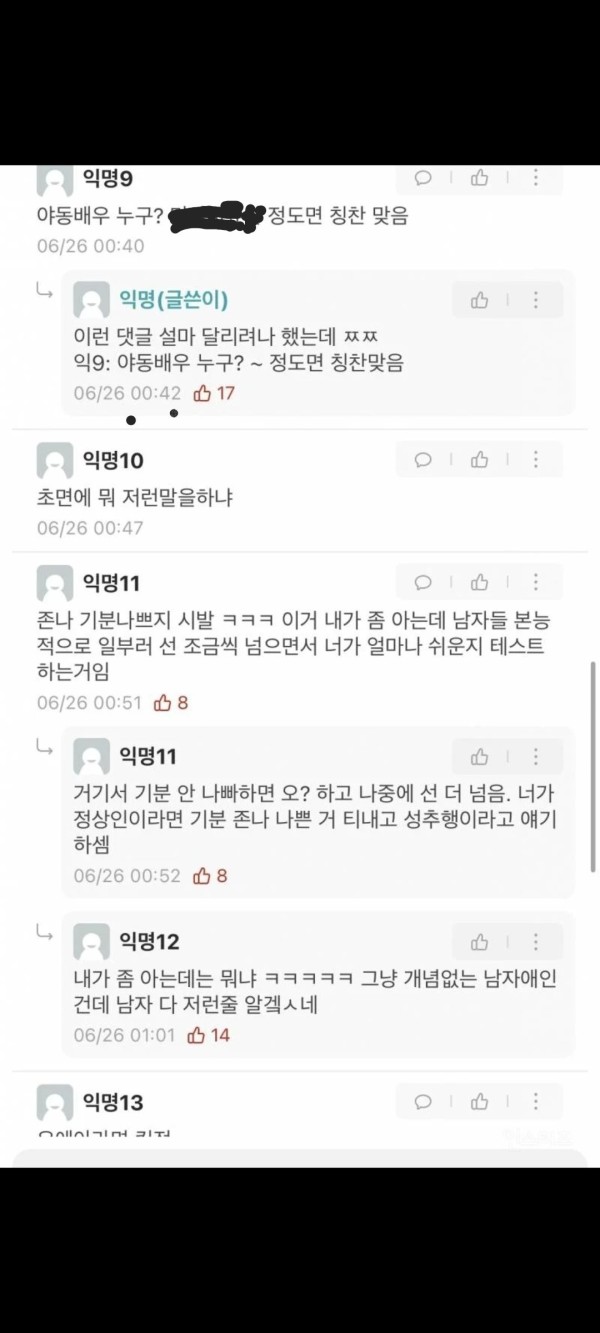Like the 익명(글쓴이) reply
Screen dimensions: 600x1333
pos(480,300)
